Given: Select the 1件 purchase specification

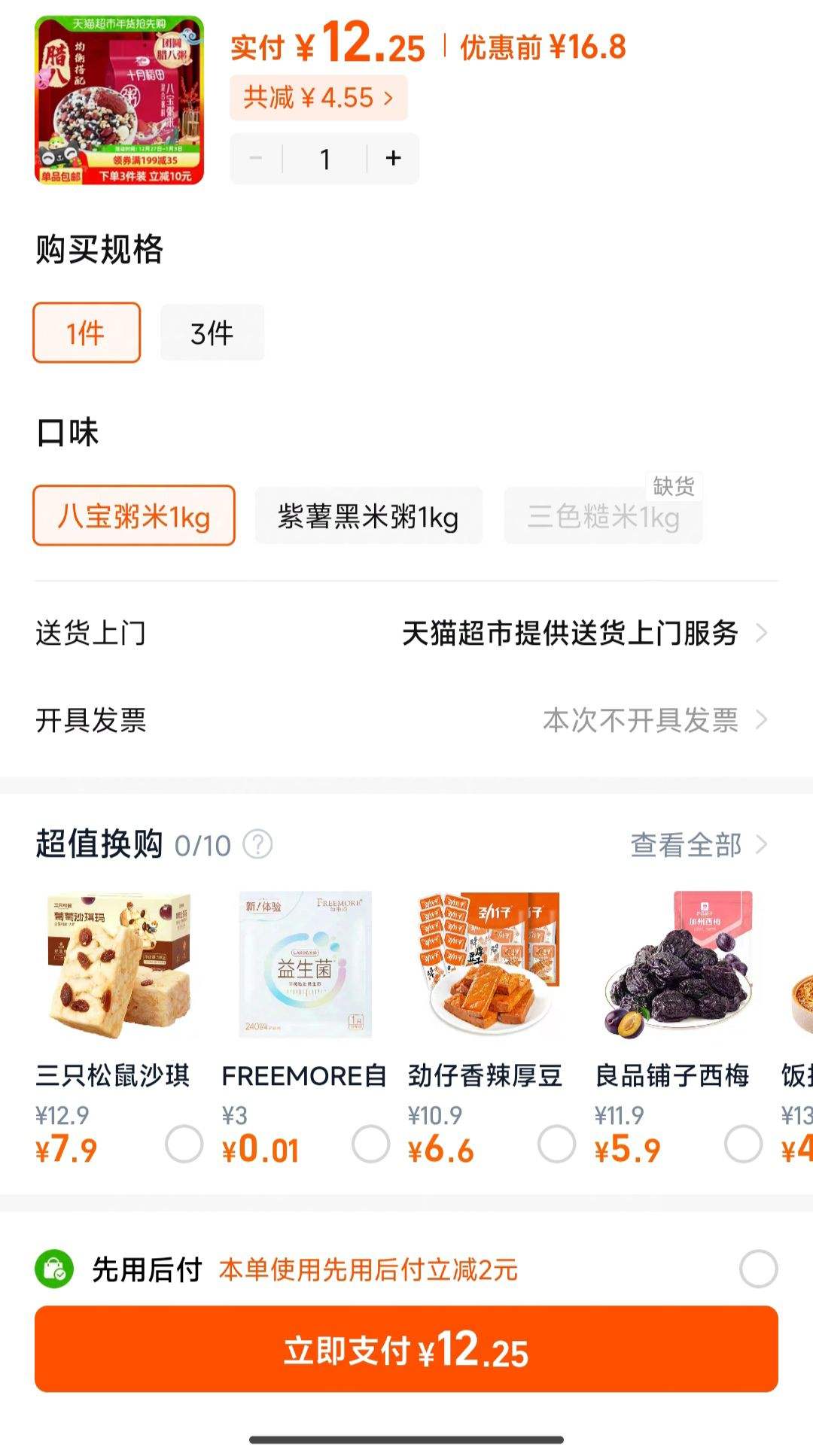Looking at the screenshot, I should [86, 333].
